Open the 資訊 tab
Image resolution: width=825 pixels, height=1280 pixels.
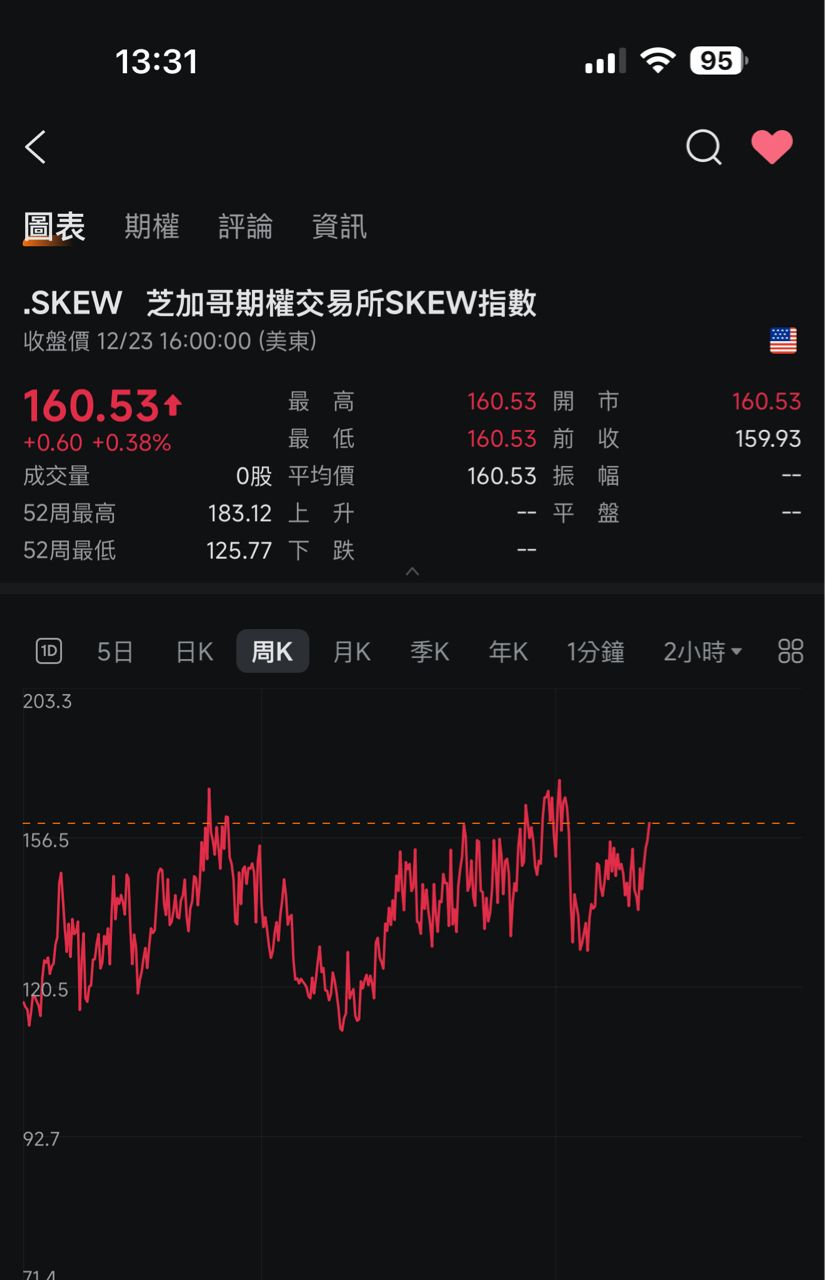339,227
